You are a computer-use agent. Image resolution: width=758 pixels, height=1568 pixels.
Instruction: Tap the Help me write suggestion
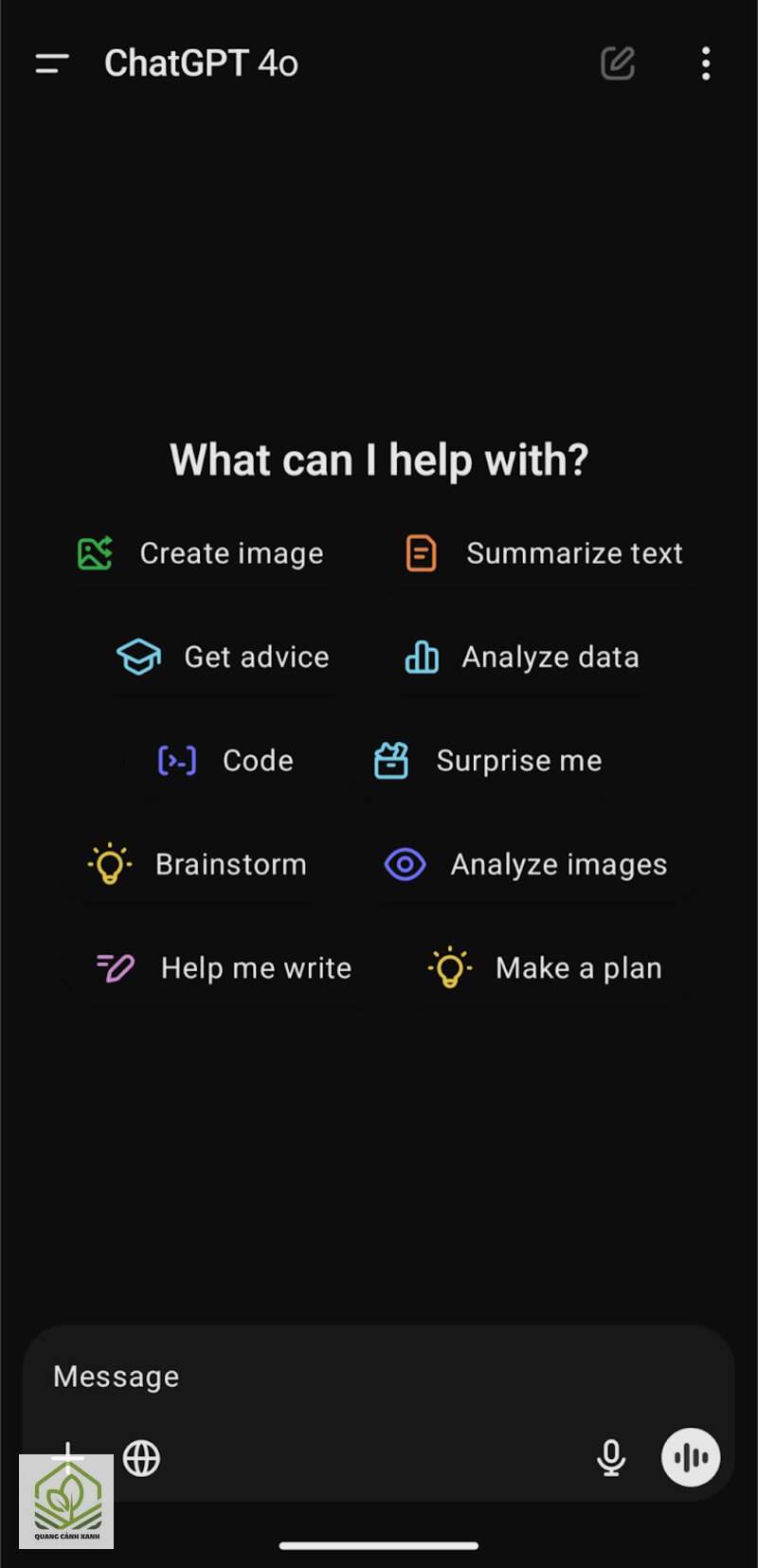pyautogui.click(x=224, y=968)
